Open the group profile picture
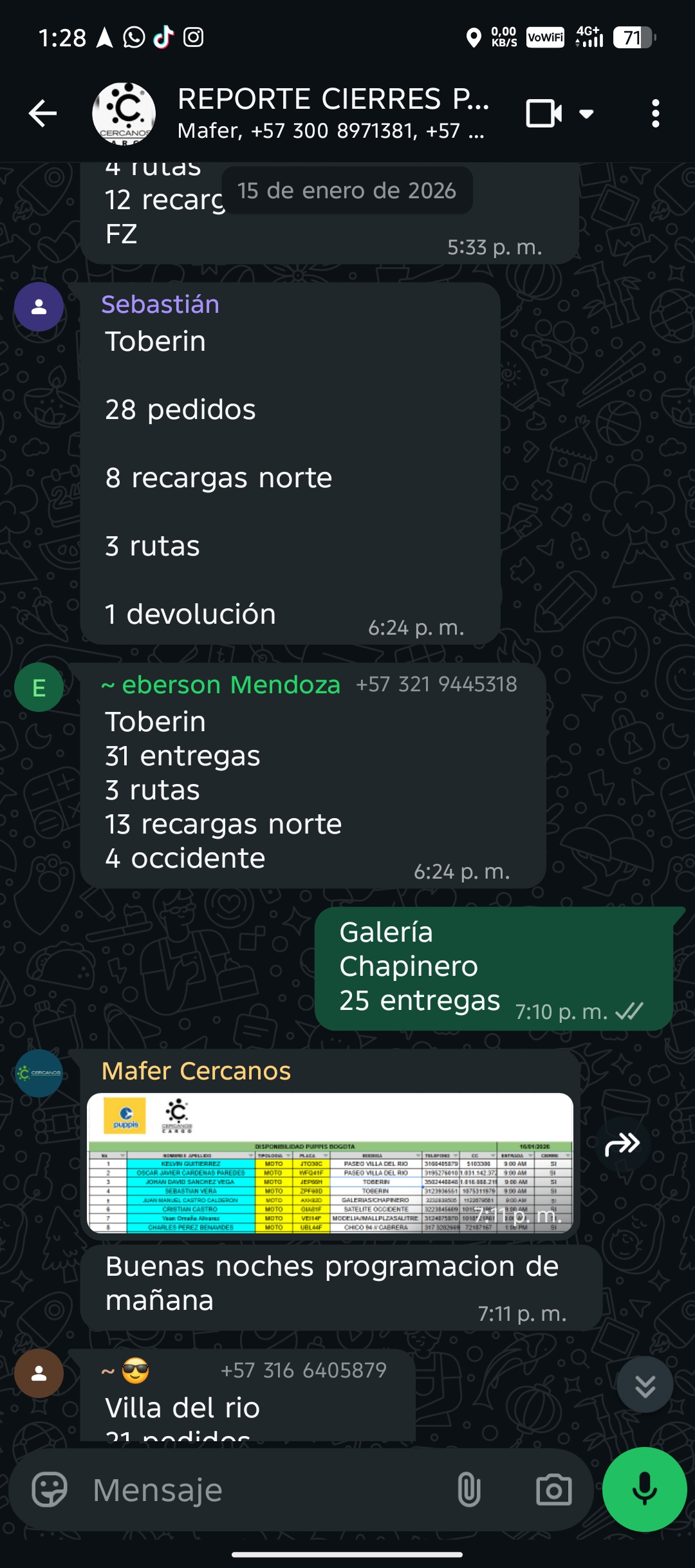 pyautogui.click(x=124, y=114)
